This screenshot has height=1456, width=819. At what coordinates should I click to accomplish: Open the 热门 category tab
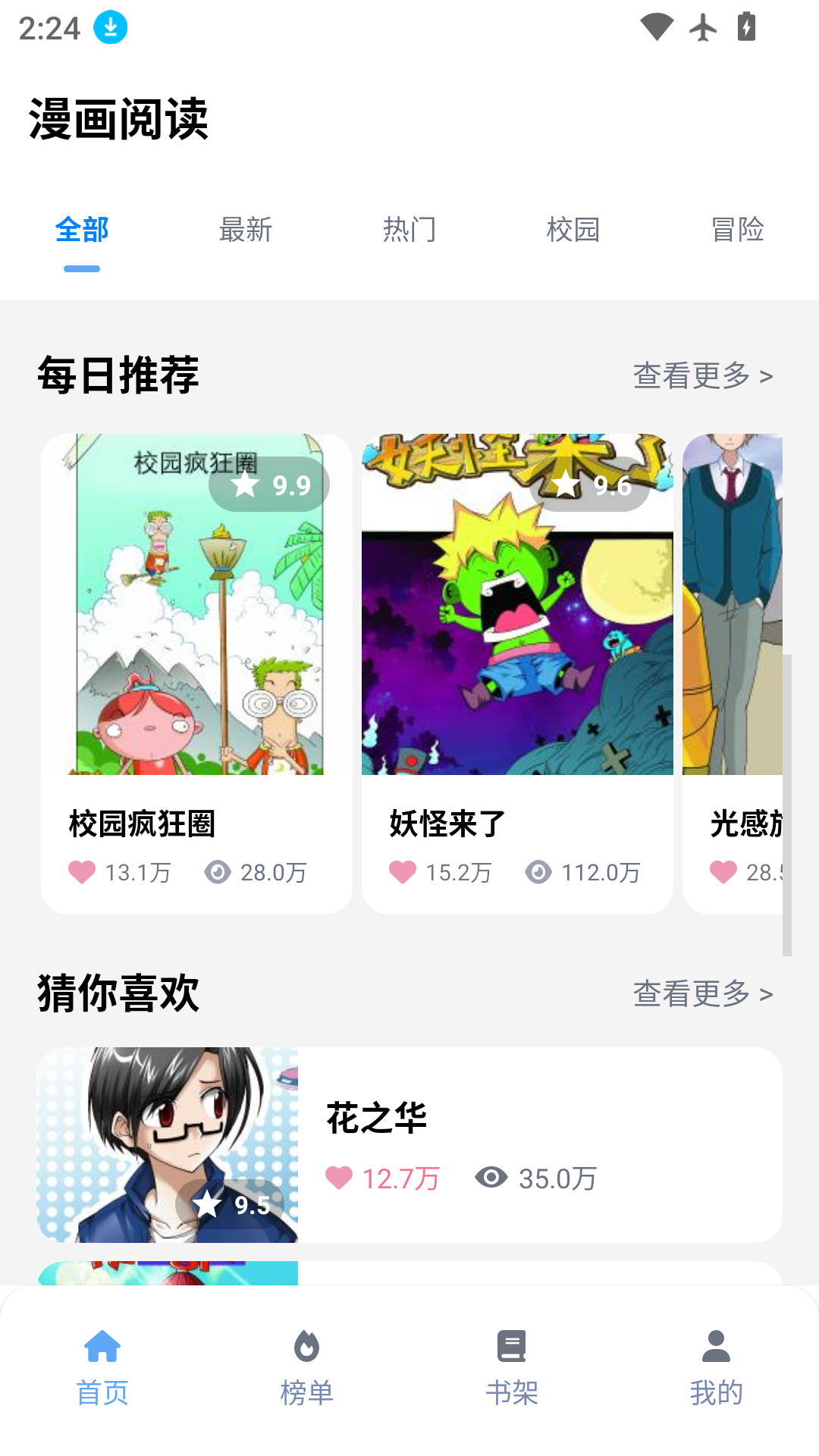pos(409,230)
